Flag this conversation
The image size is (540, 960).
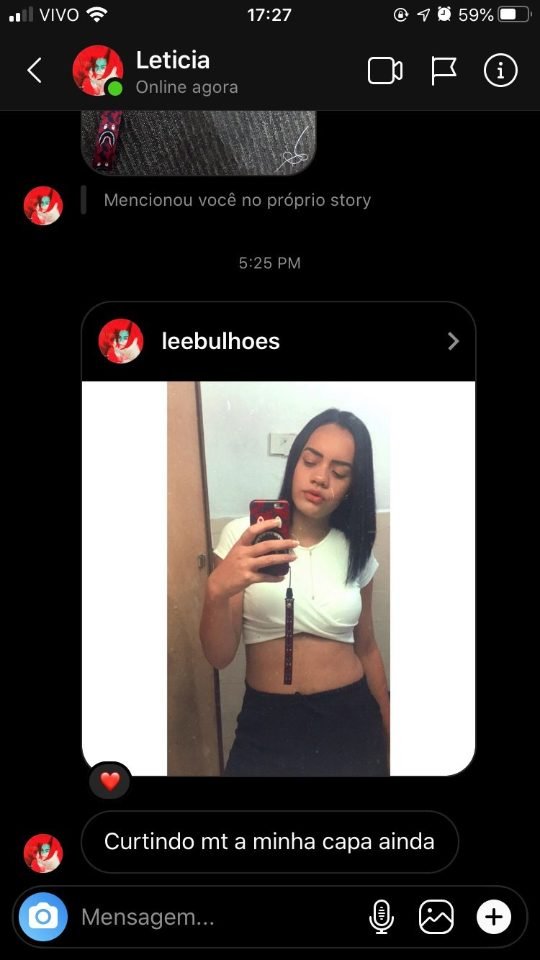tap(443, 71)
